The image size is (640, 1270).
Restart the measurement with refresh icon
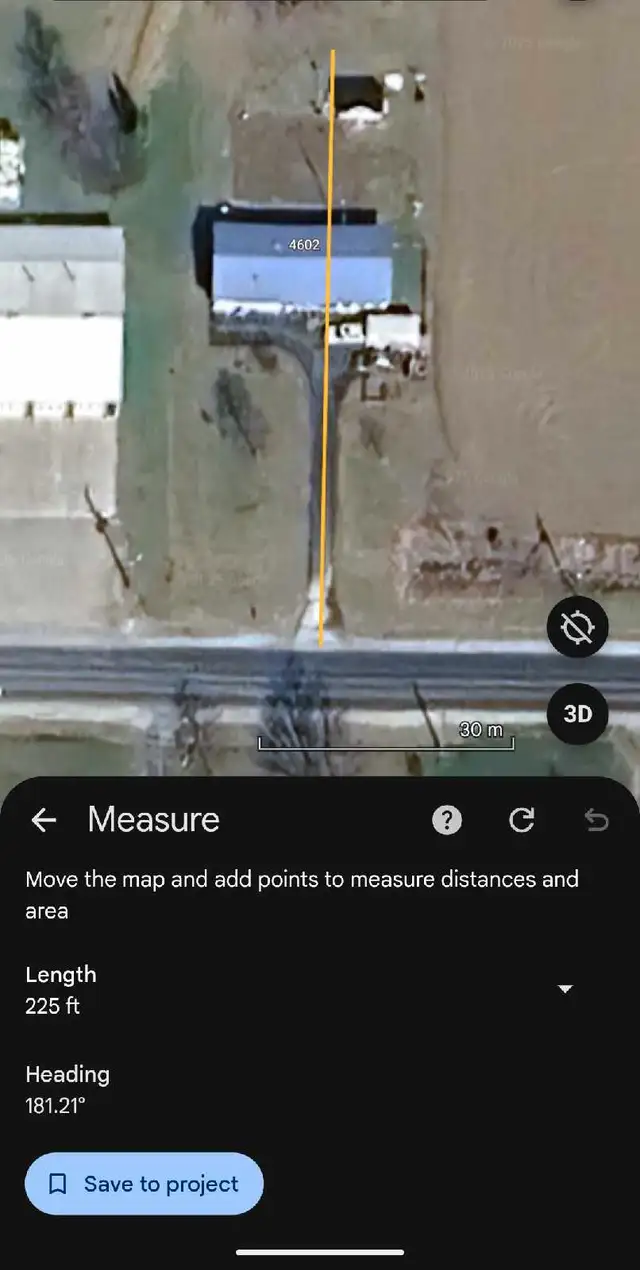pos(521,820)
